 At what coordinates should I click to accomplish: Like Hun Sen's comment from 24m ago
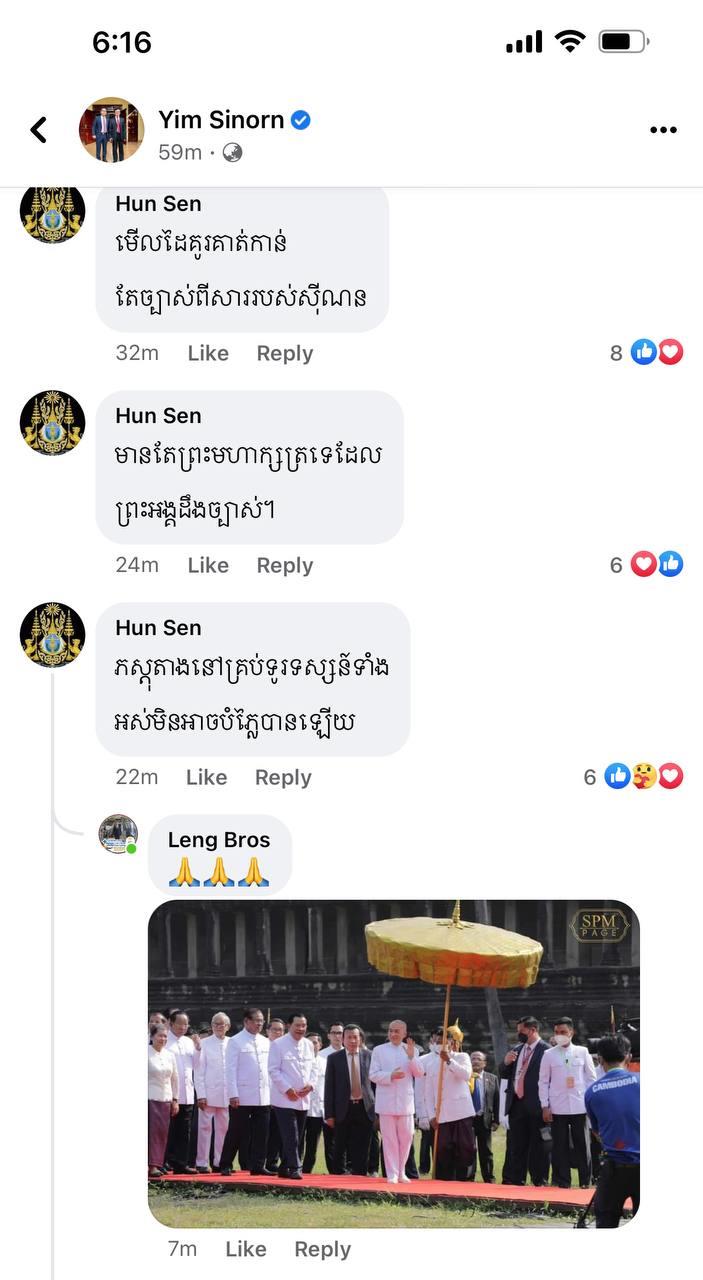click(208, 565)
